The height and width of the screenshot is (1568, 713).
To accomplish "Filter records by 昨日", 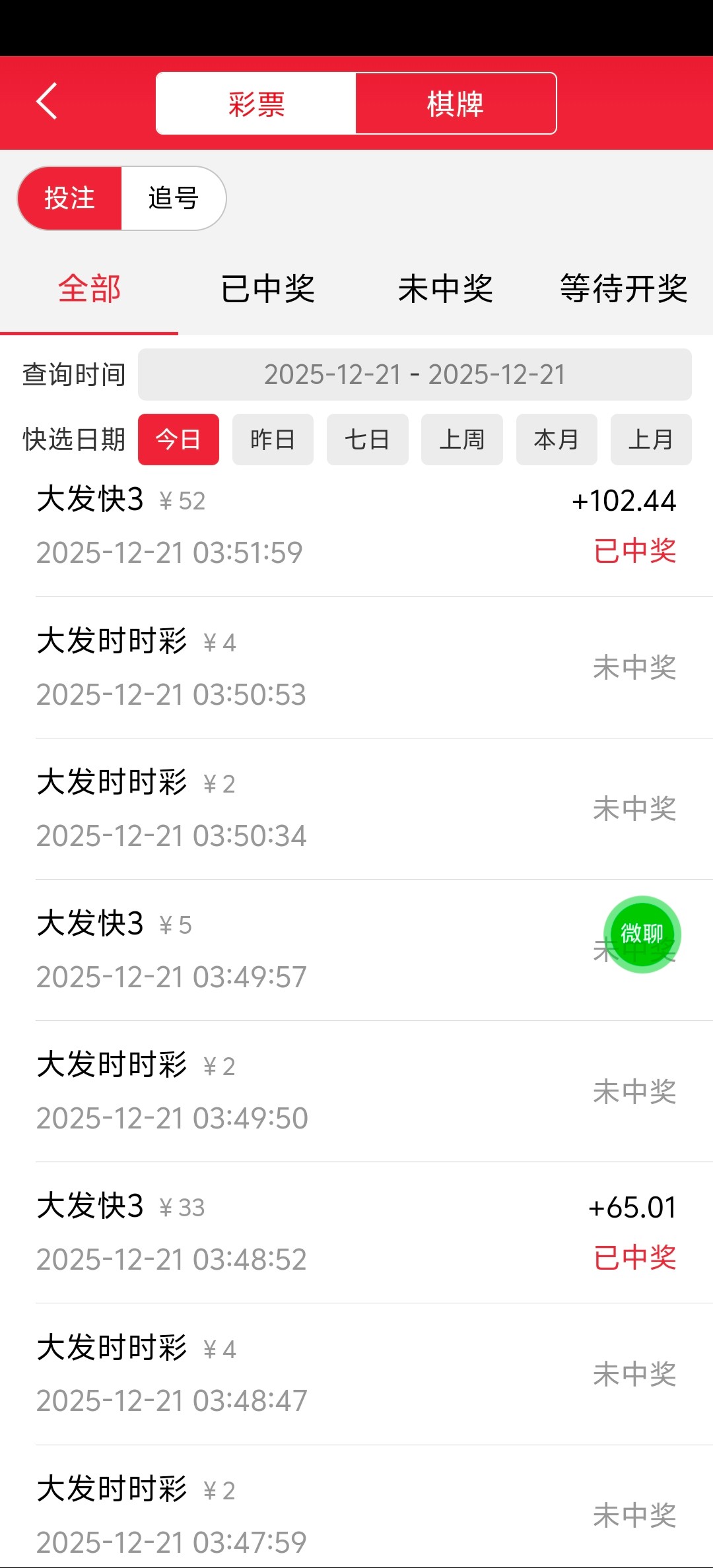I will (273, 440).
